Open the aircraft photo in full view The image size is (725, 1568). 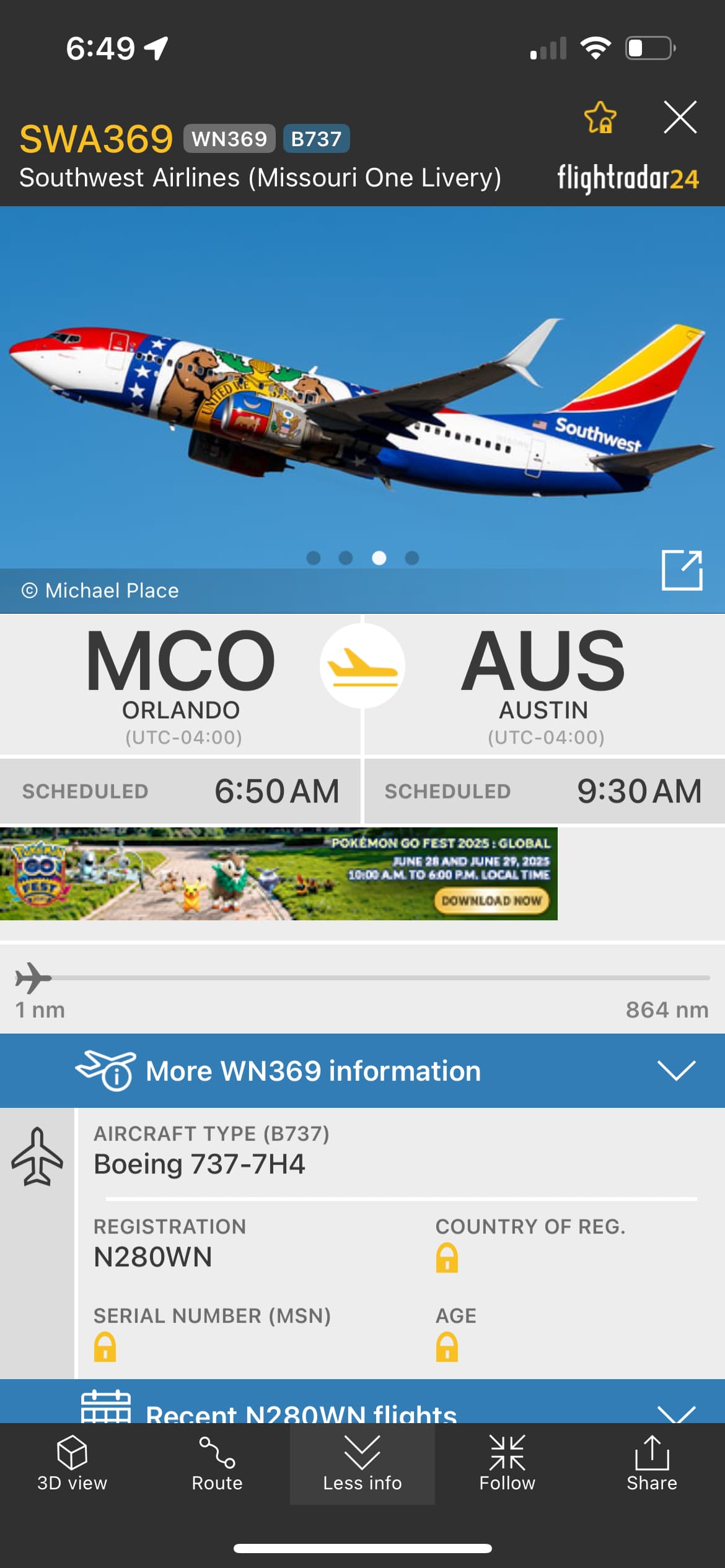click(682, 570)
